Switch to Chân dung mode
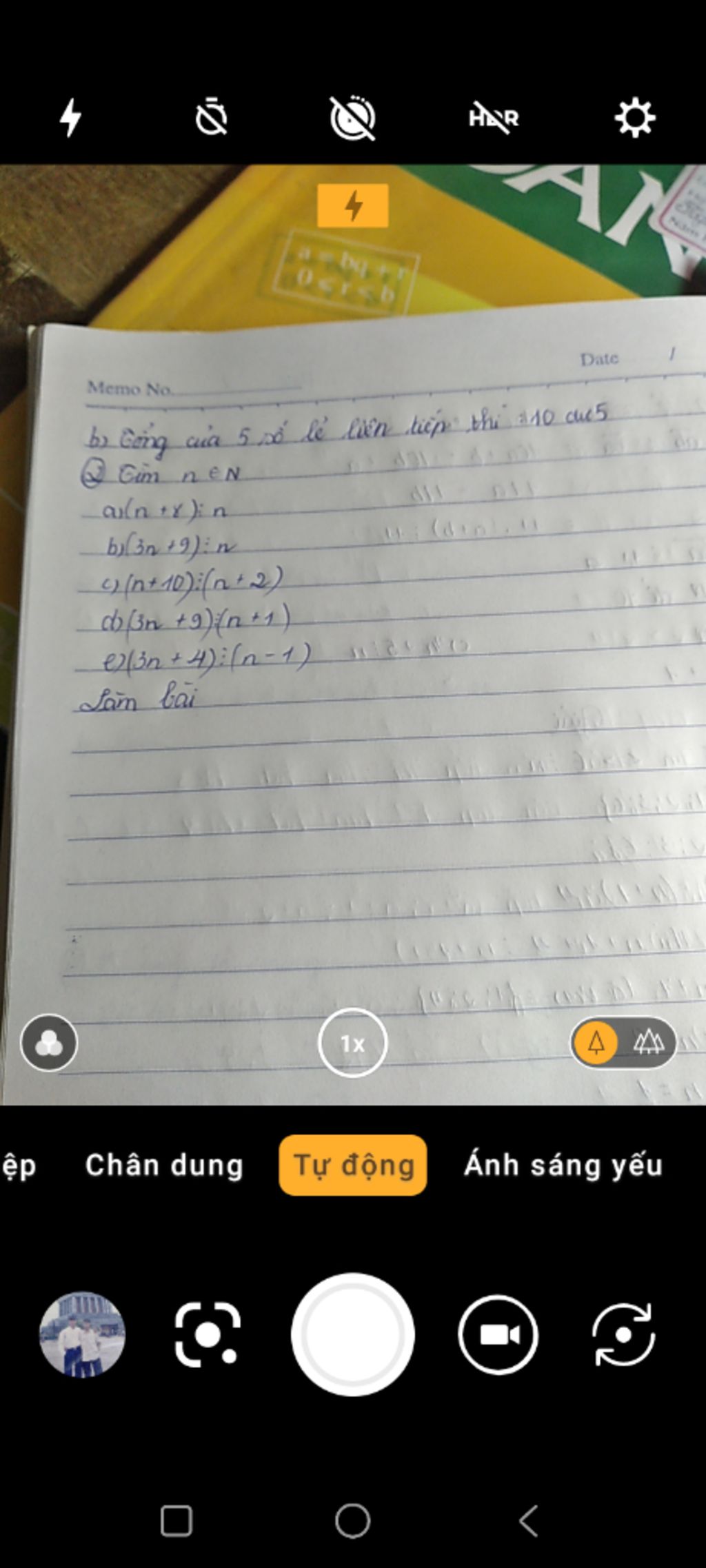706x1568 pixels. [164, 1165]
